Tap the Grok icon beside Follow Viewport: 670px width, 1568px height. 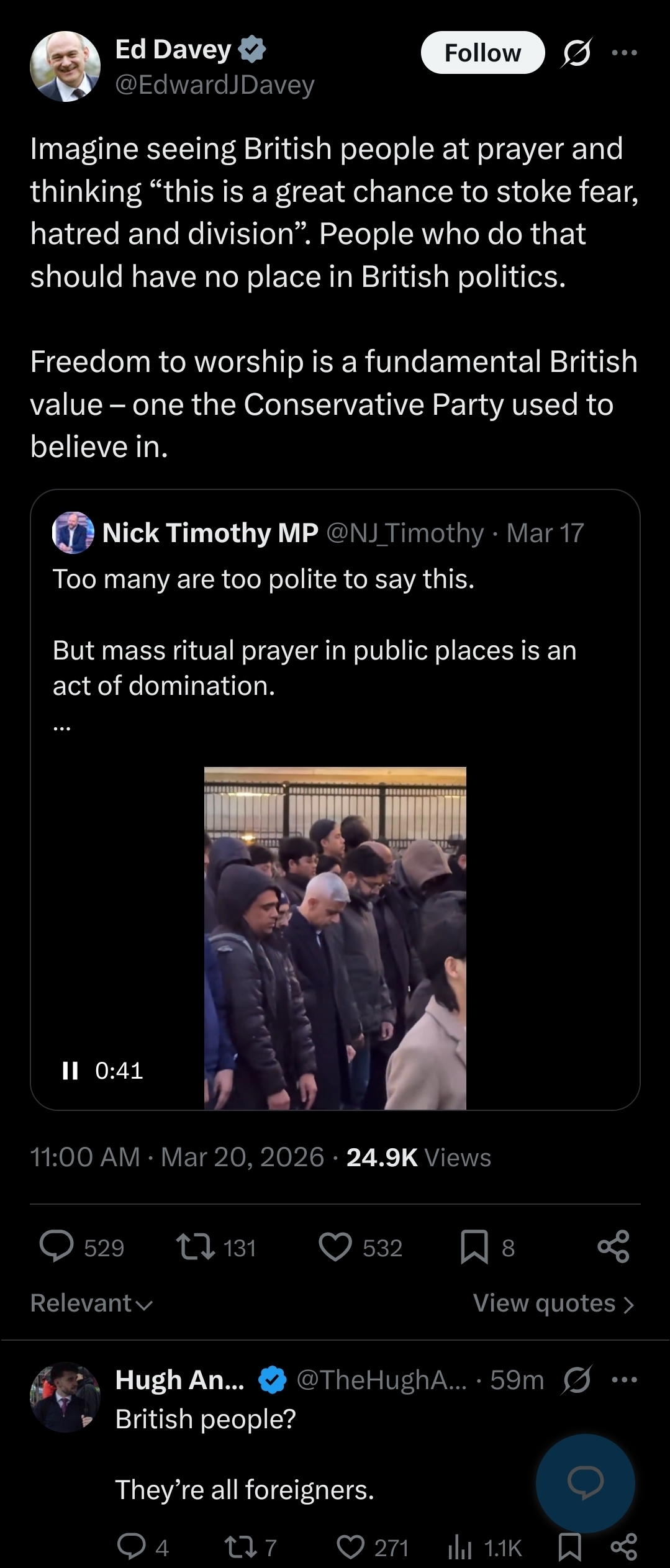577,53
